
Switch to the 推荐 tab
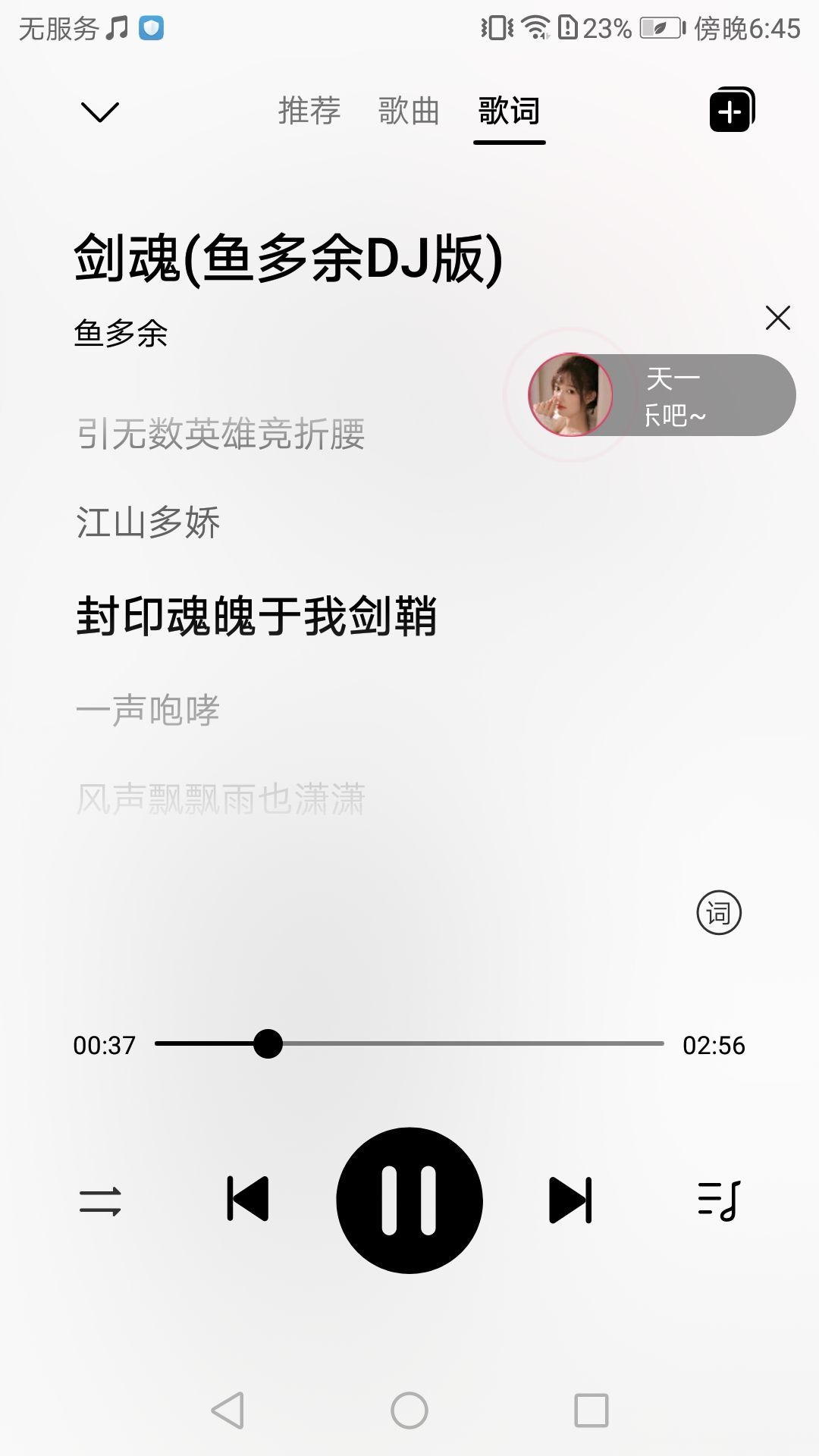click(x=309, y=111)
